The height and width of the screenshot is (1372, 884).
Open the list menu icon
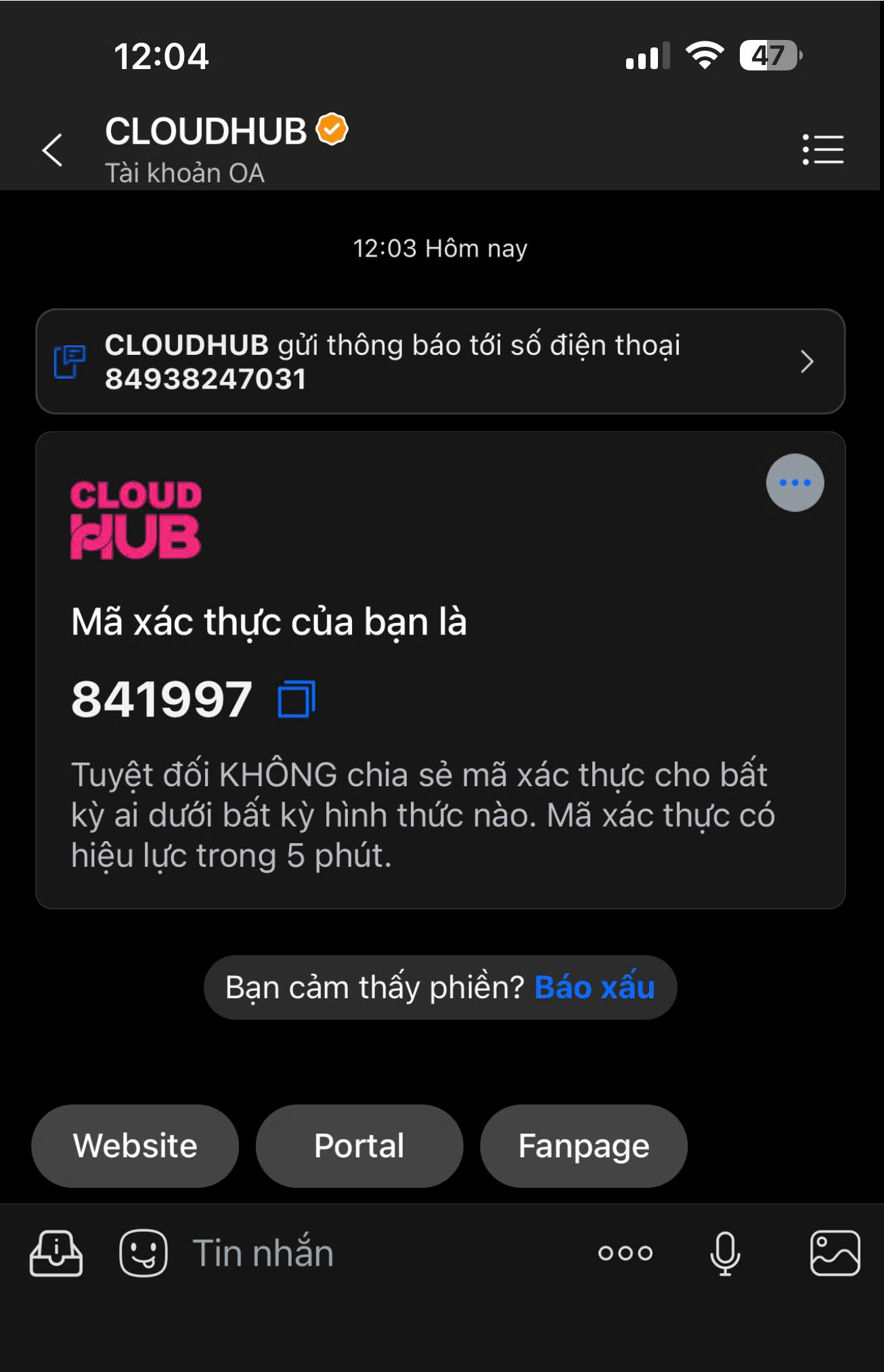pyautogui.click(x=822, y=150)
